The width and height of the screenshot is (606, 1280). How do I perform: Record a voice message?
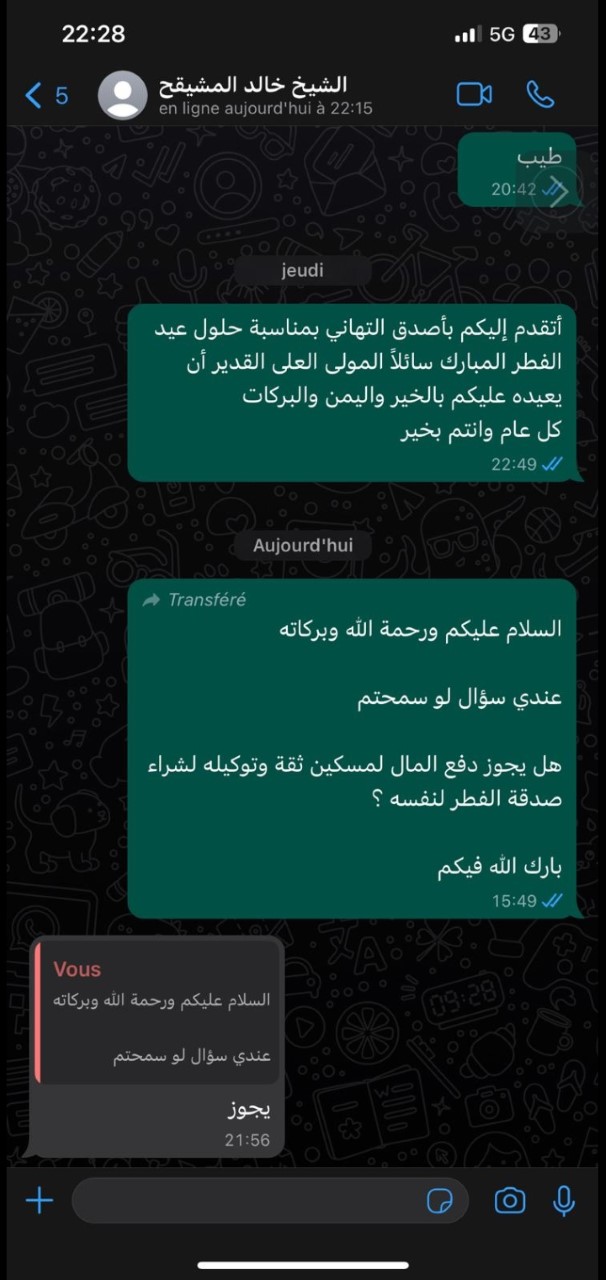(564, 1200)
